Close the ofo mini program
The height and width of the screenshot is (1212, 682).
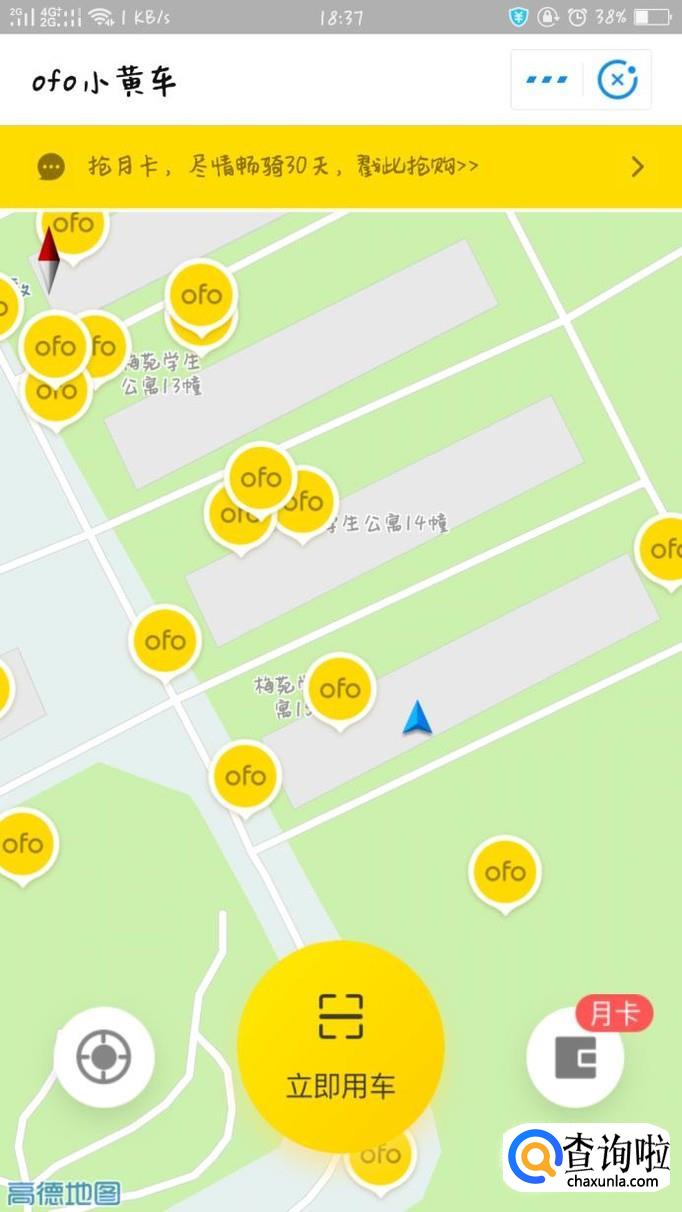617,79
